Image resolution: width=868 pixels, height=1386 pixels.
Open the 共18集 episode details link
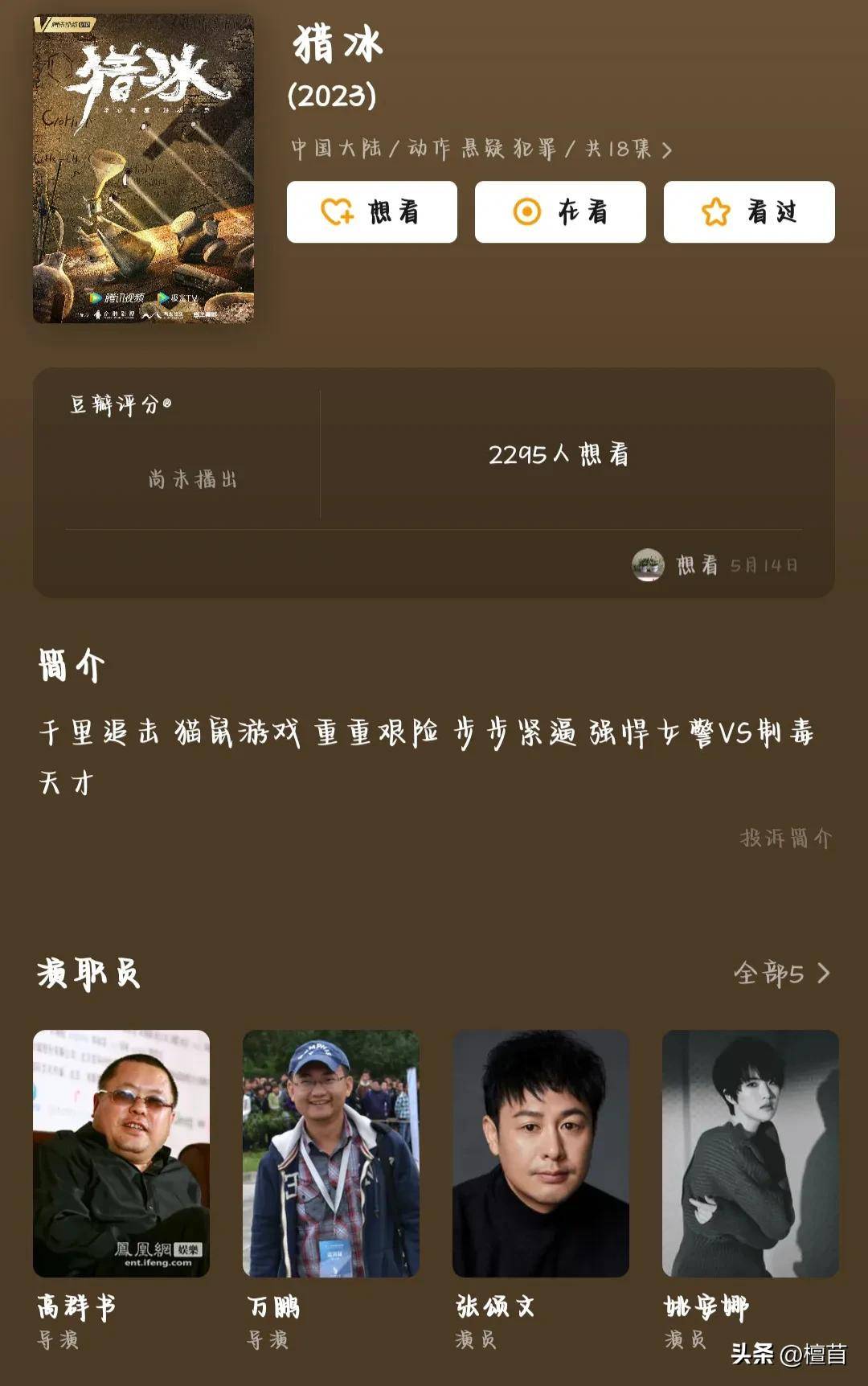click(x=628, y=150)
